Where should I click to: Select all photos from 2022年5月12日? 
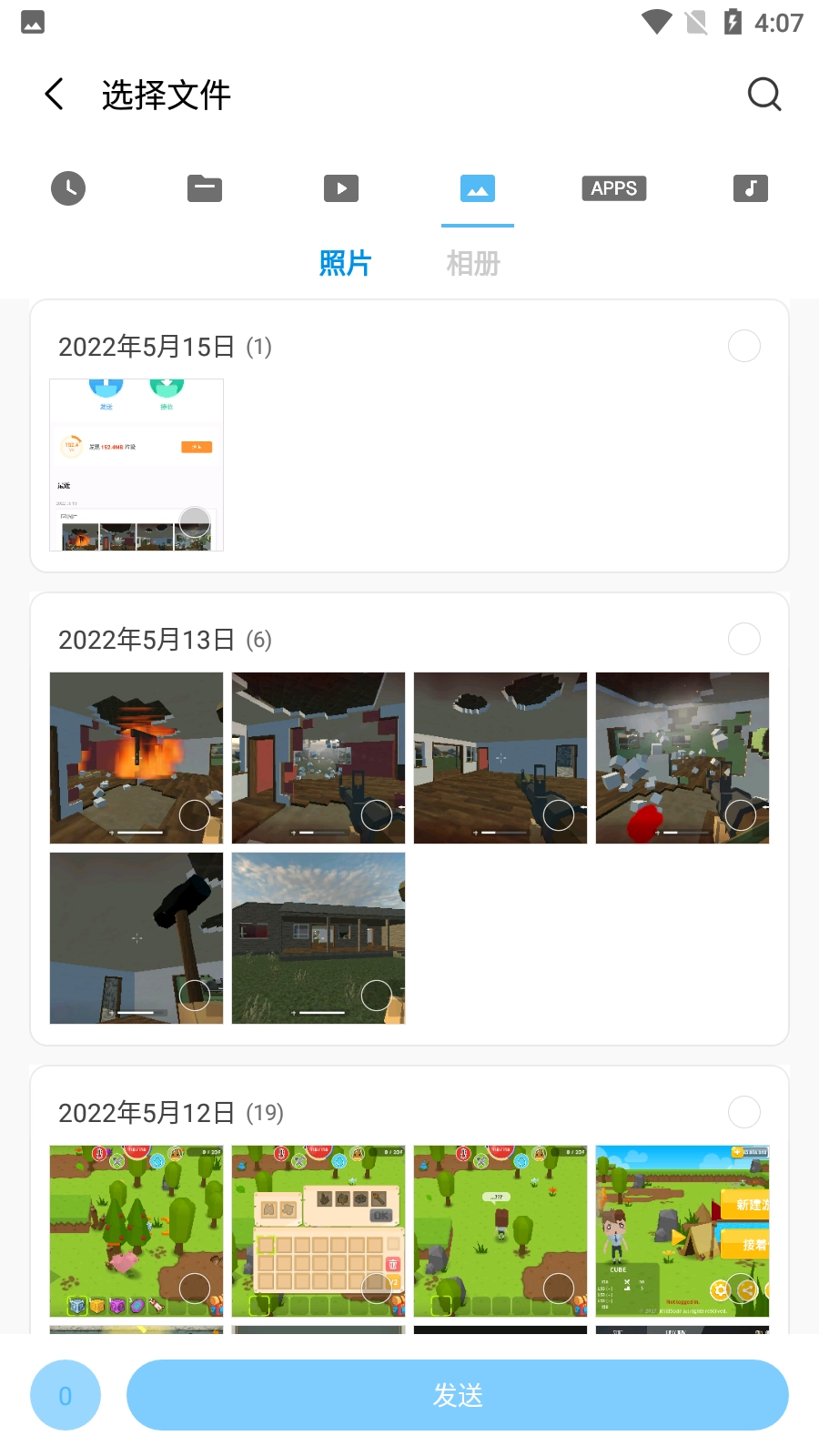[x=743, y=1112]
